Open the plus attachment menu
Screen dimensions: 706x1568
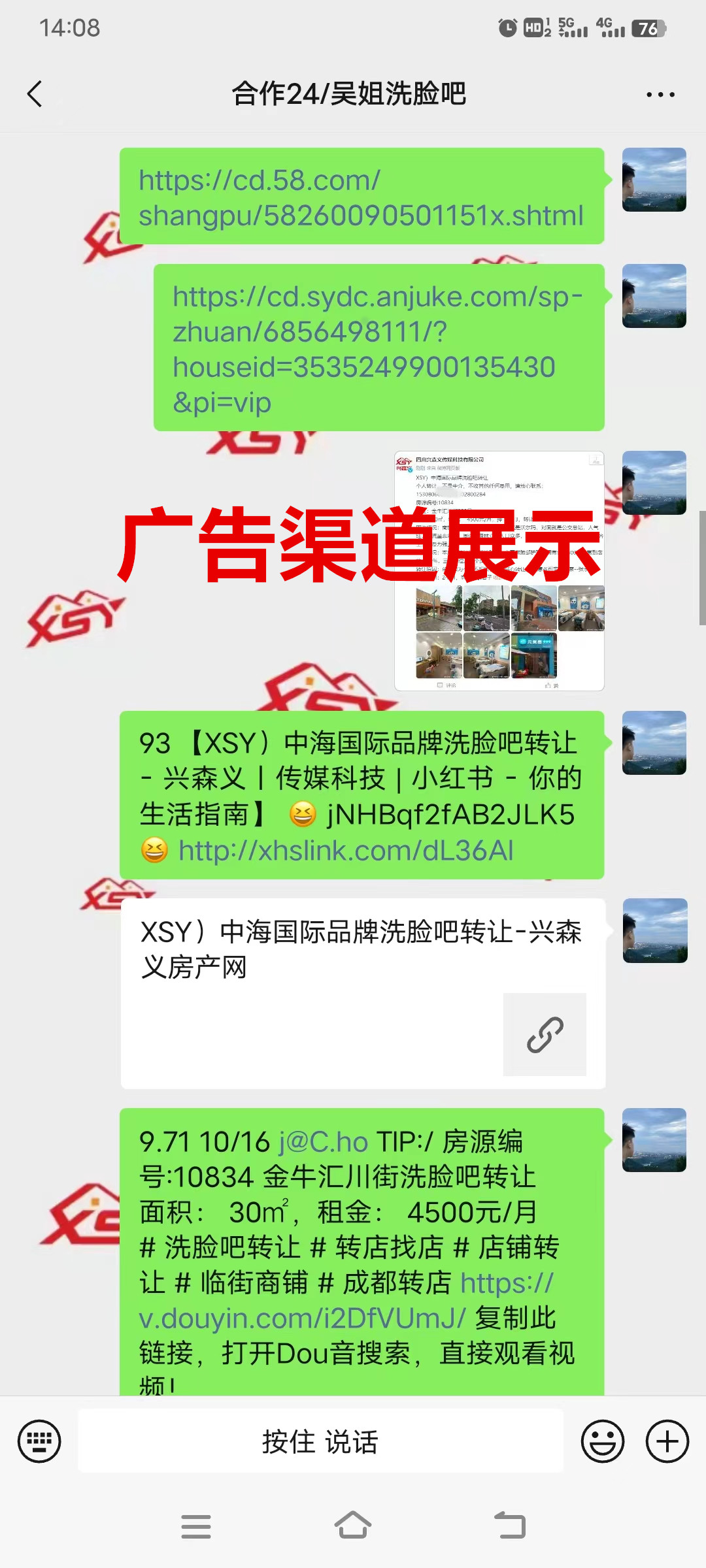pos(667,1441)
